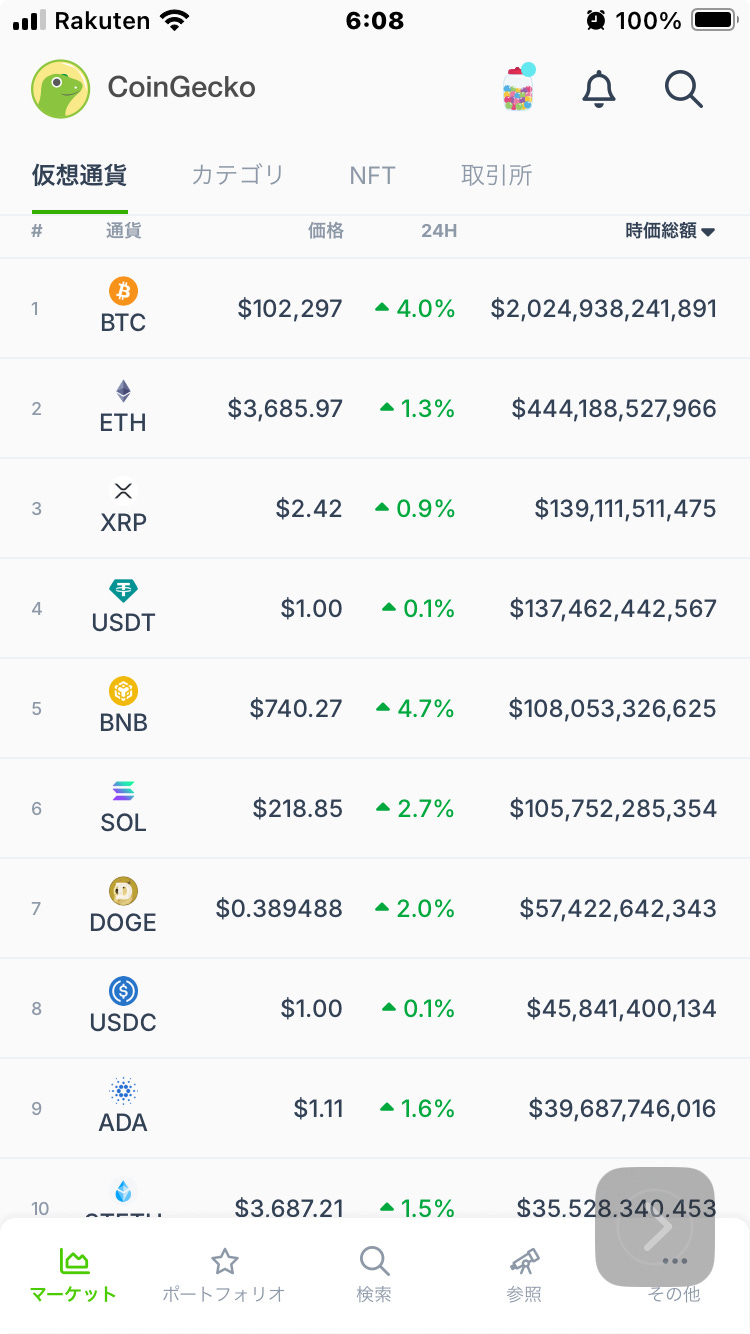This screenshot has width=750, height=1334.
Task: Open the ADA coin row
Action: pos(375,1108)
